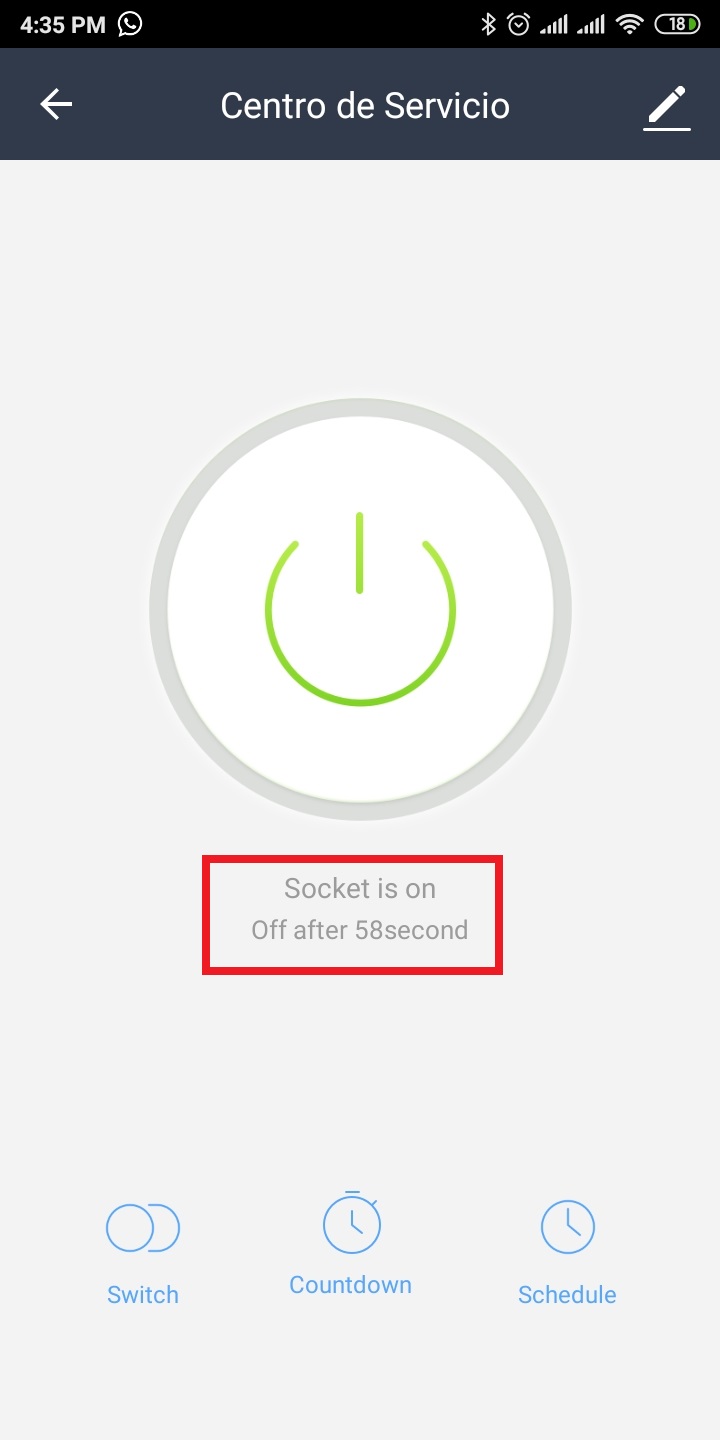This screenshot has width=720, height=1440.
Task: Open the Switch option
Action: click(x=143, y=1250)
